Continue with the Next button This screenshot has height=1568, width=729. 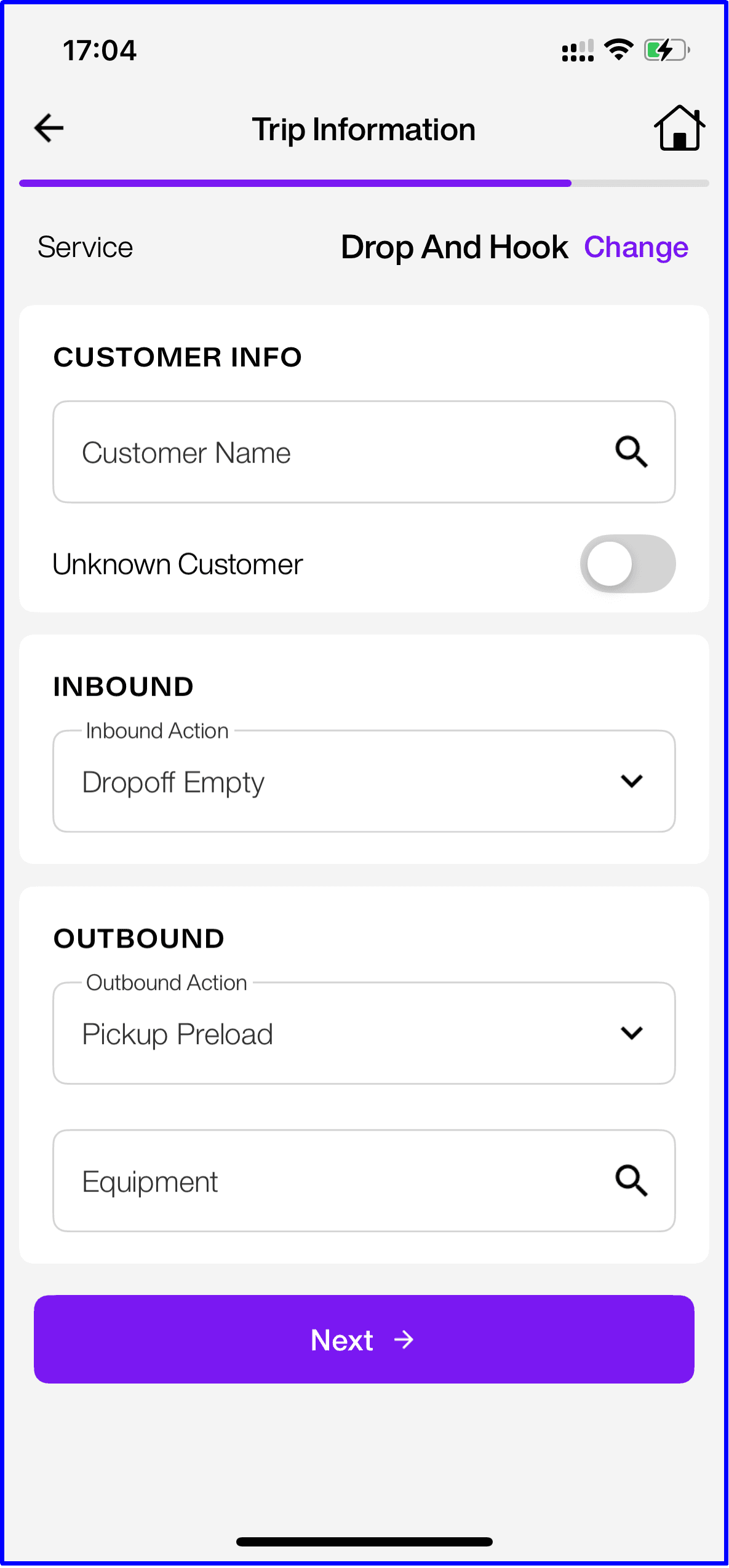(364, 1340)
